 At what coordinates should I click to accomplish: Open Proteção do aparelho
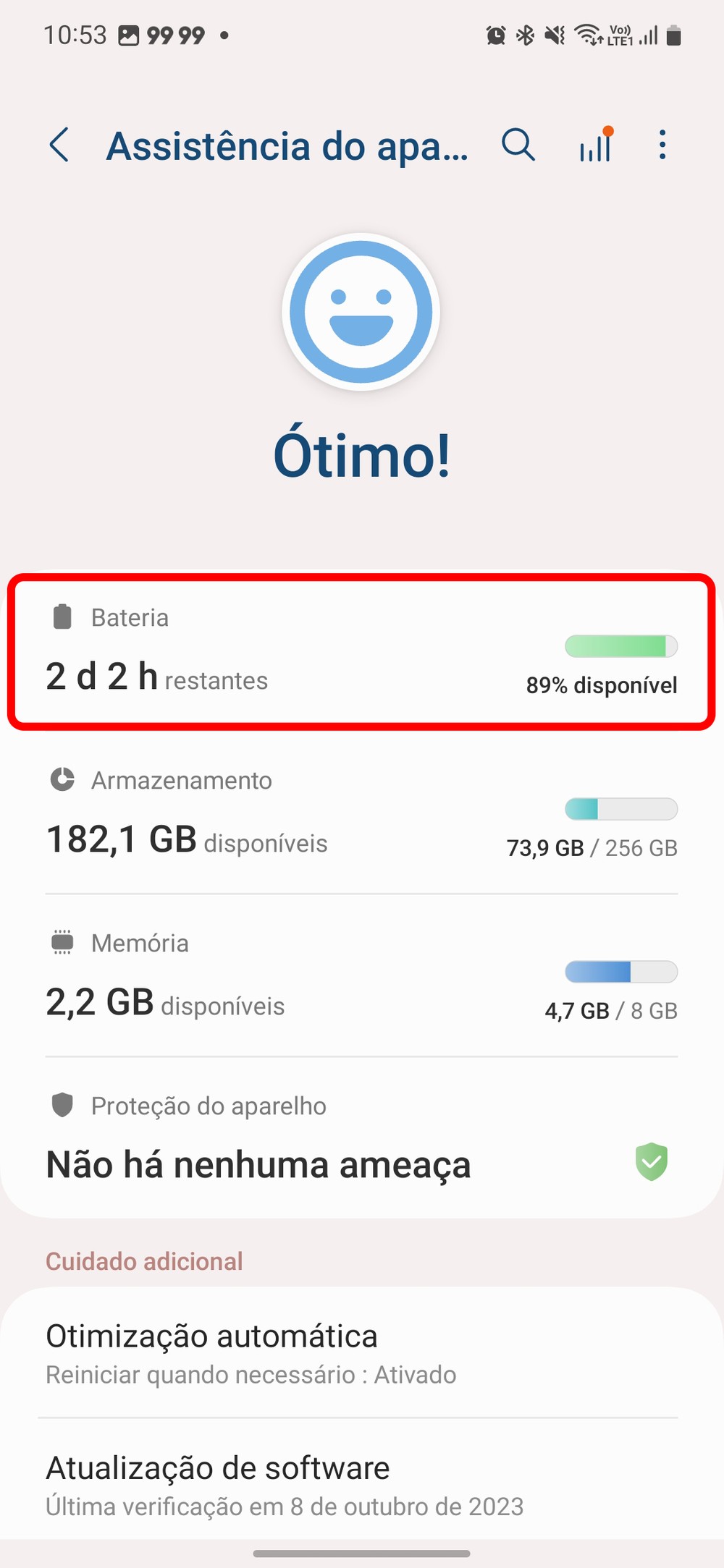point(361,1140)
